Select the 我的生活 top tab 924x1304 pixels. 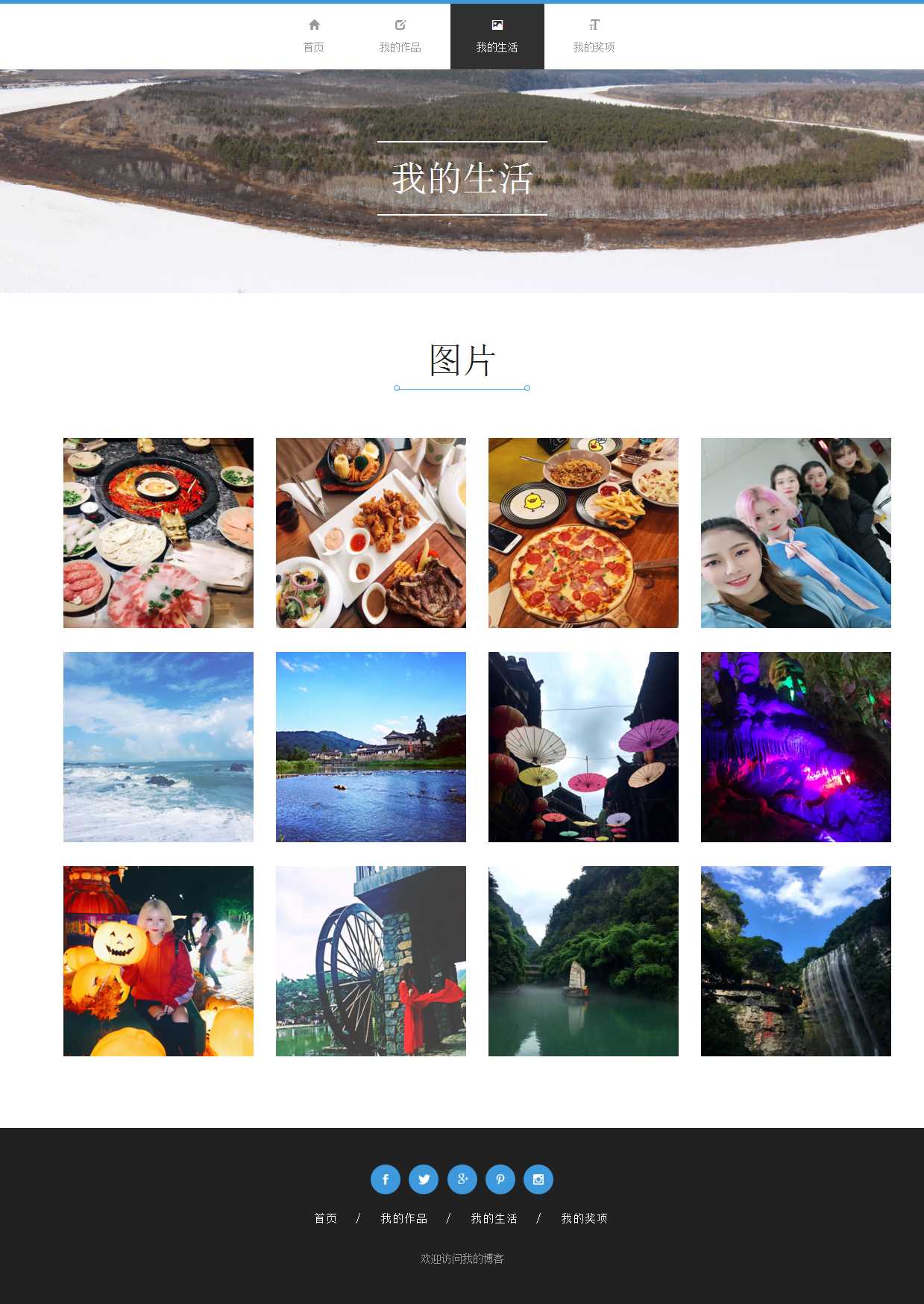tap(497, 37)
